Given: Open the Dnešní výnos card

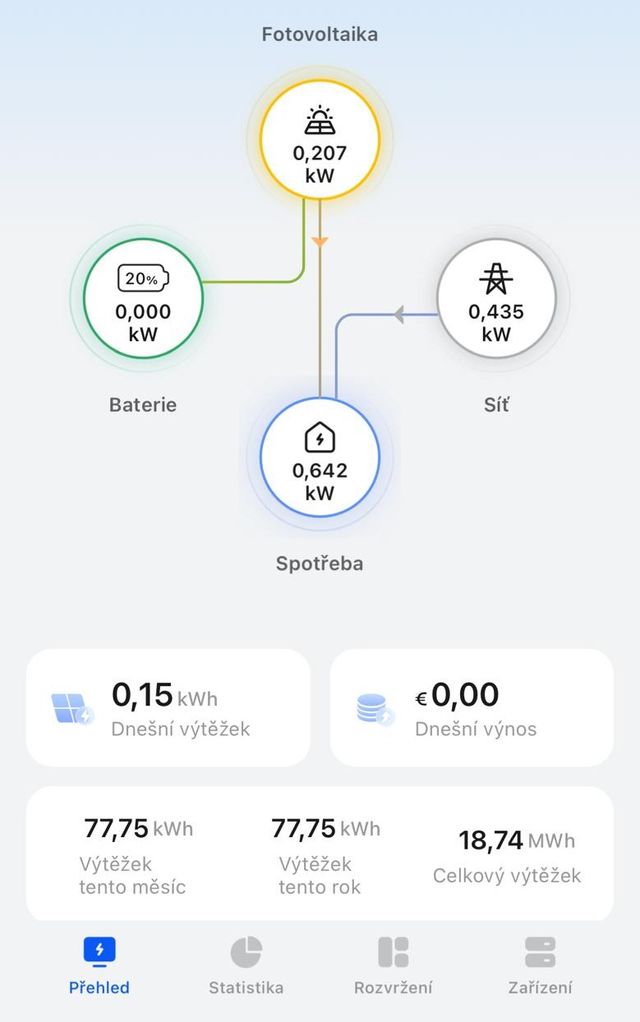Looking at the screenshot, I should 472,708.
